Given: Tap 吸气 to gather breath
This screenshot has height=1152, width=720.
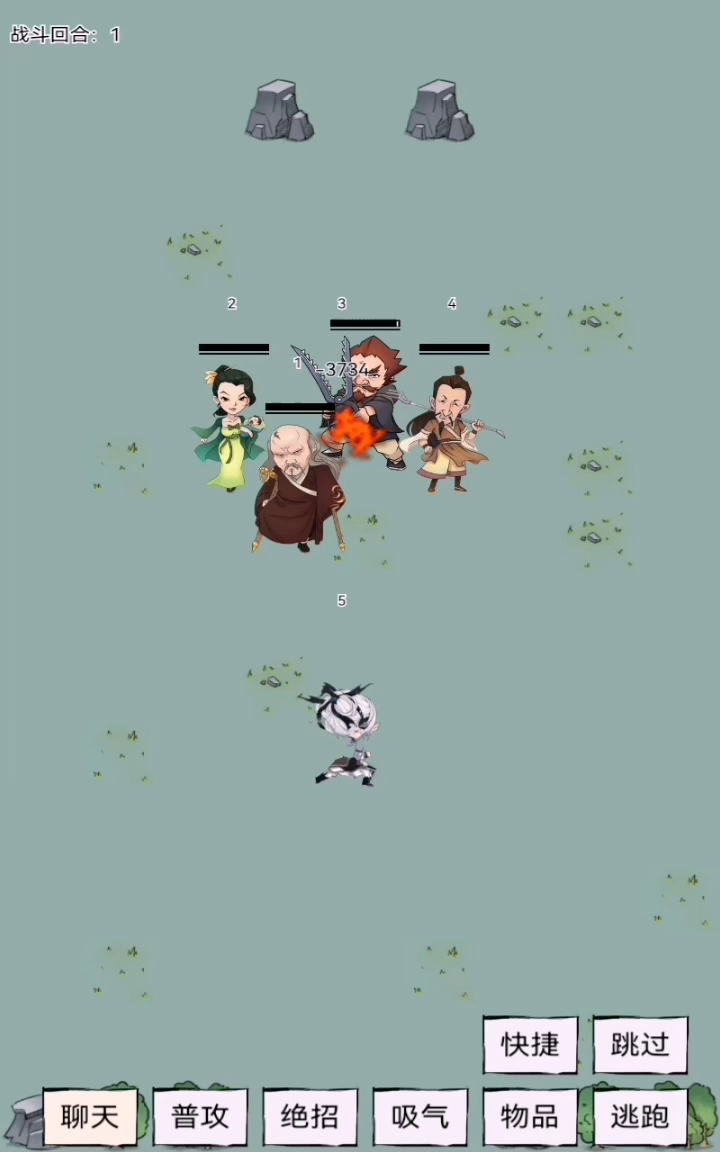Looking at the screenshot, I should point(420,1117).
